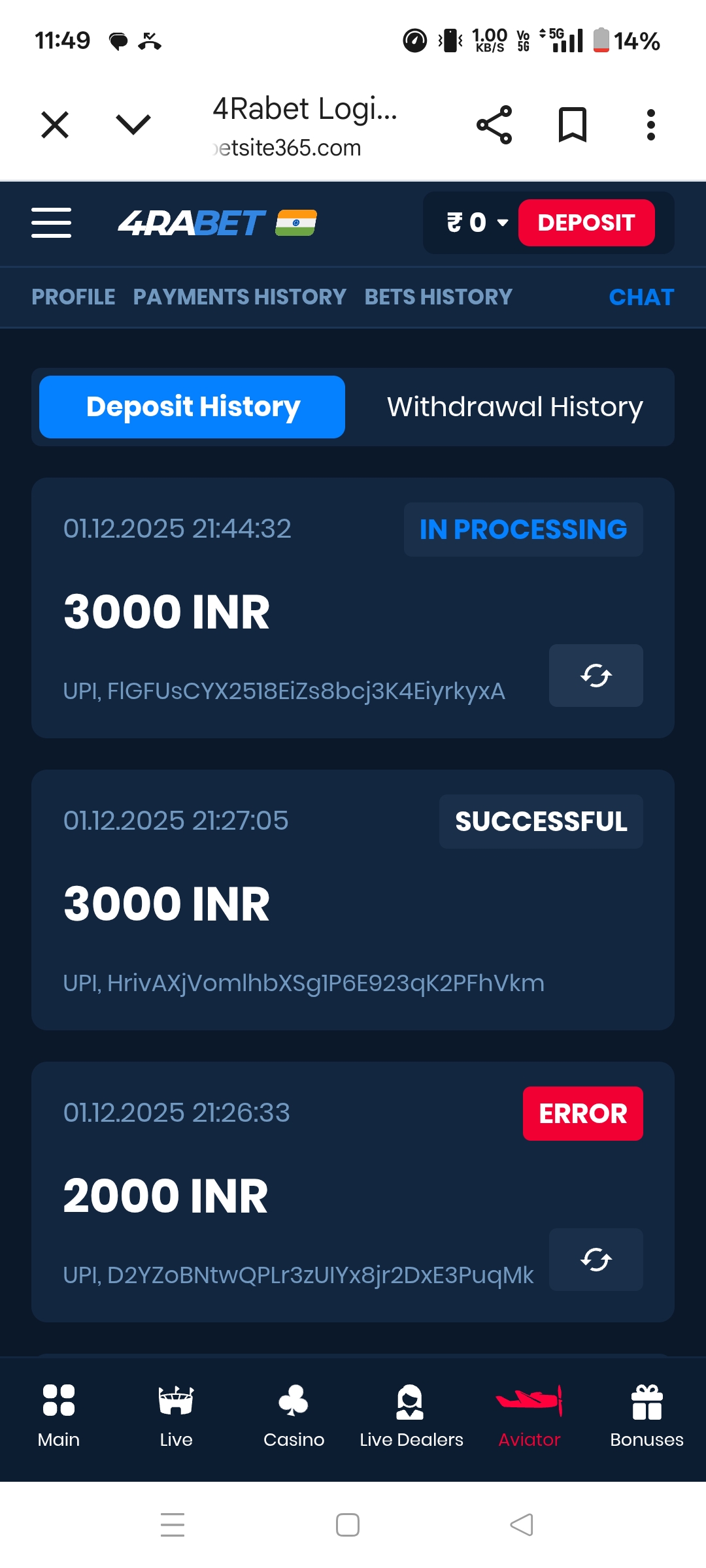The width and height of the screenshot is (706, 1568).
Task: Refresh the failed 2000 INR deposit
Action: (x=596, y=1260)
